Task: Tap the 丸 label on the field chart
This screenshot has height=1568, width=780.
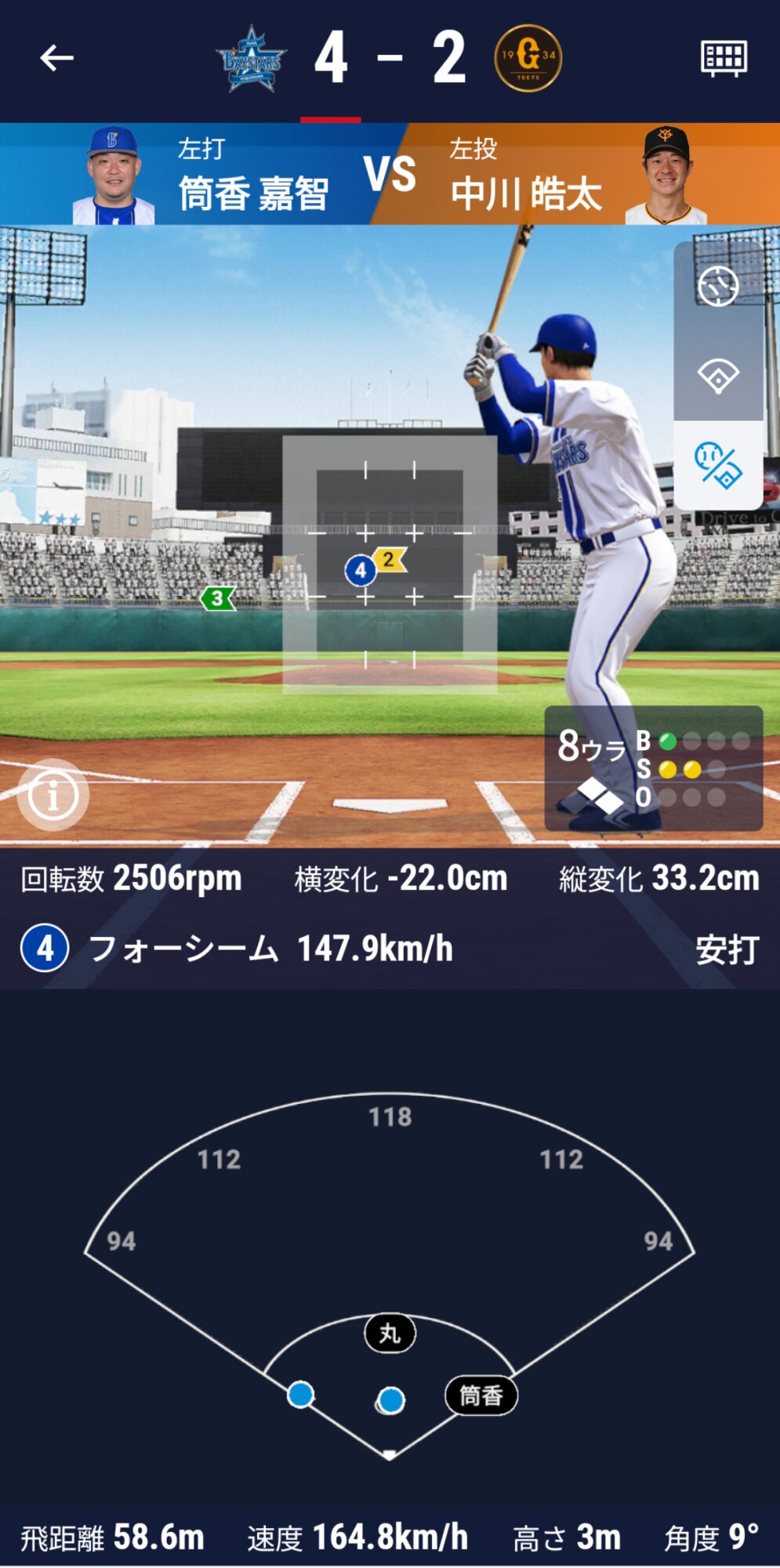Action: 390,1333
